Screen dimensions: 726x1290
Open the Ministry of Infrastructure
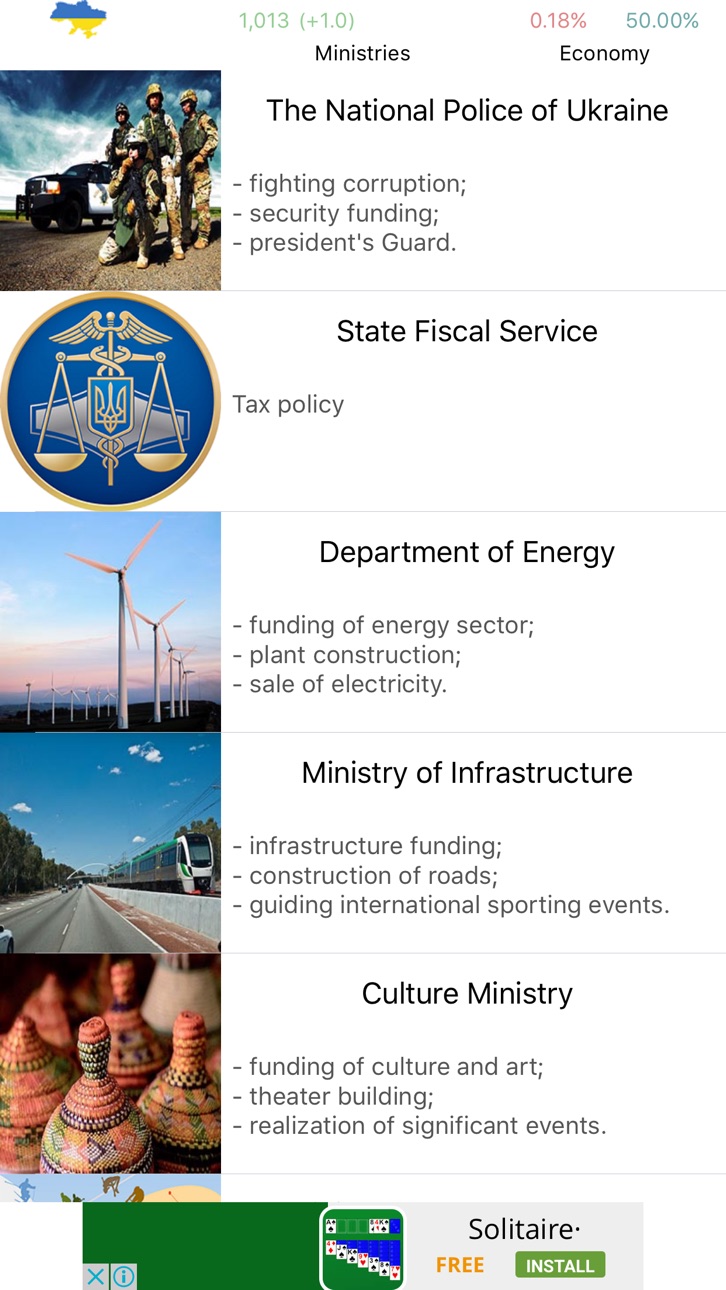[x=363, y=843]
